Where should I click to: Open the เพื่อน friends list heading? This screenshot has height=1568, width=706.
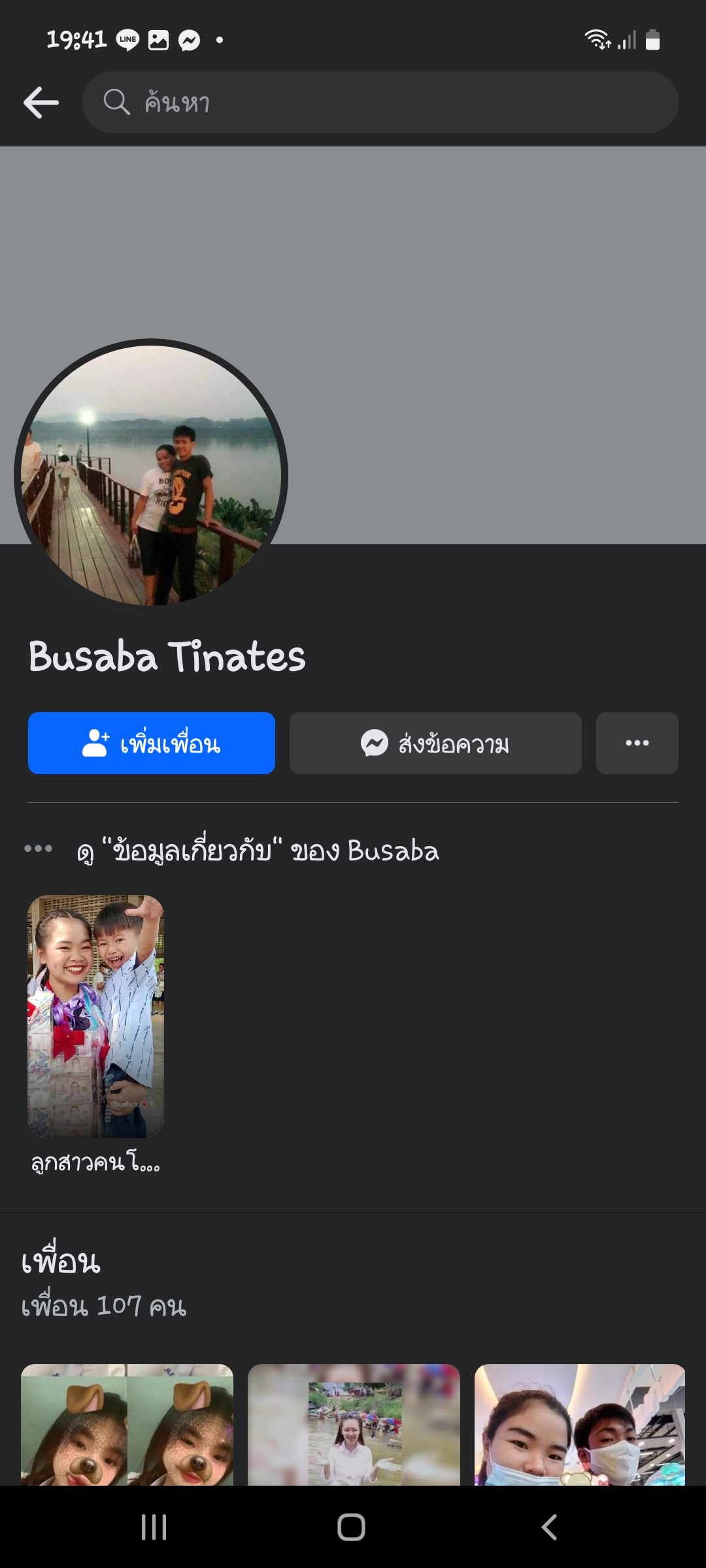(x=61, y=1261)
